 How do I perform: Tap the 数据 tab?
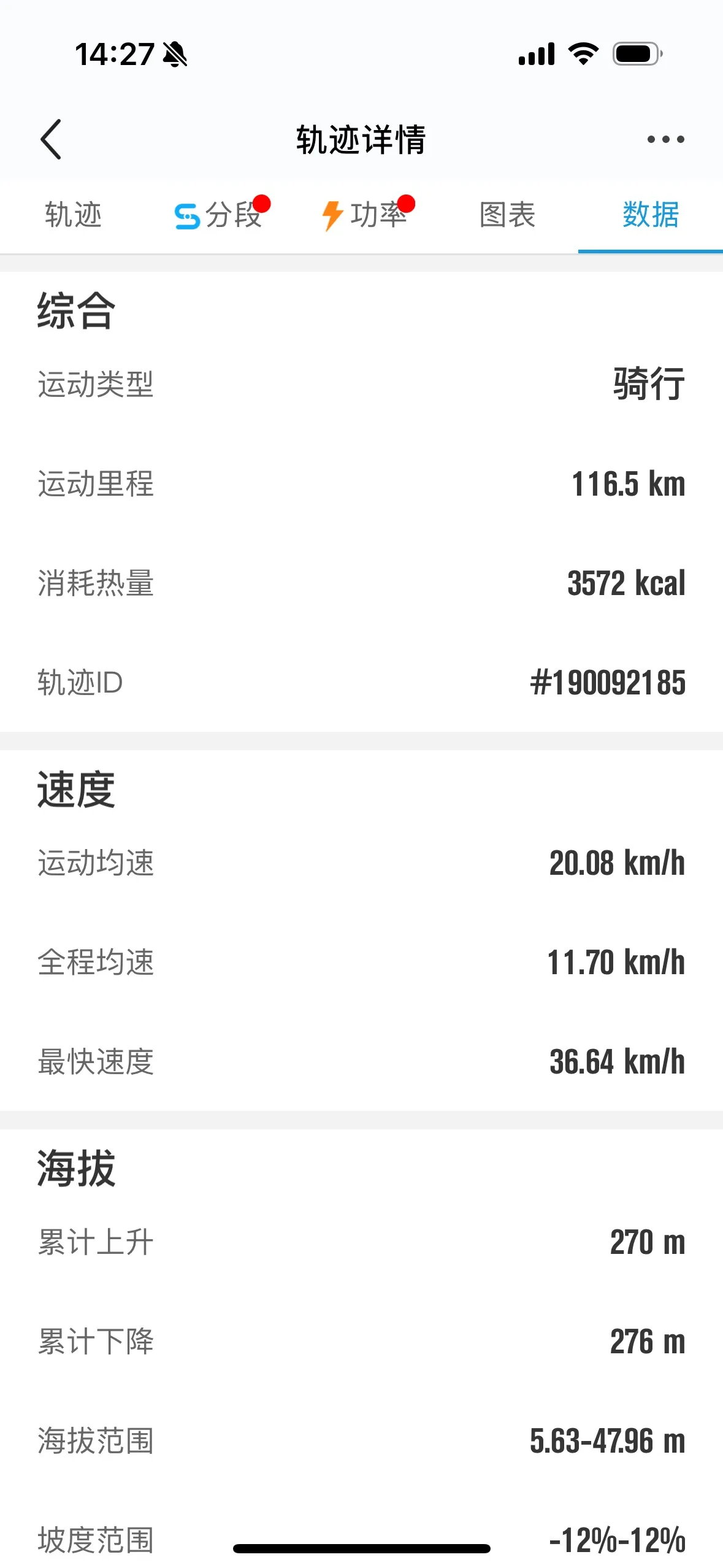(651, 215)
